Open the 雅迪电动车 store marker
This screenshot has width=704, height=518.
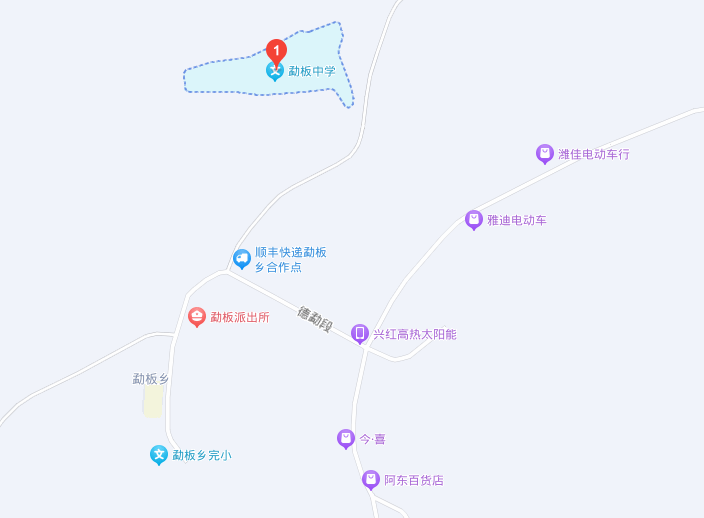[x=474, y=219]
